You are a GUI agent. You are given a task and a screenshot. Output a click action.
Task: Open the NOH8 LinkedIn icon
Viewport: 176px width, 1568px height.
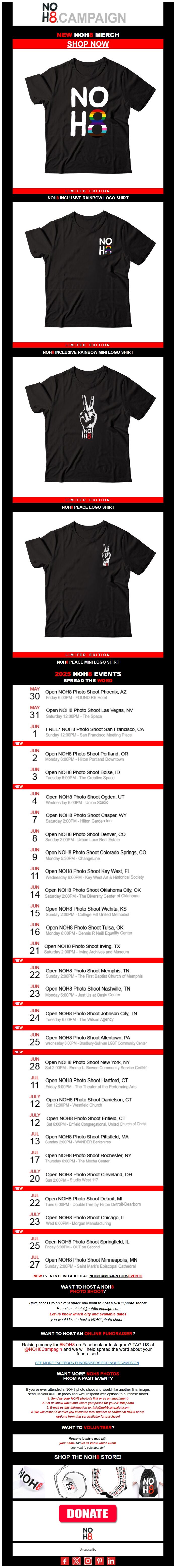click(x=111, y=1561)
